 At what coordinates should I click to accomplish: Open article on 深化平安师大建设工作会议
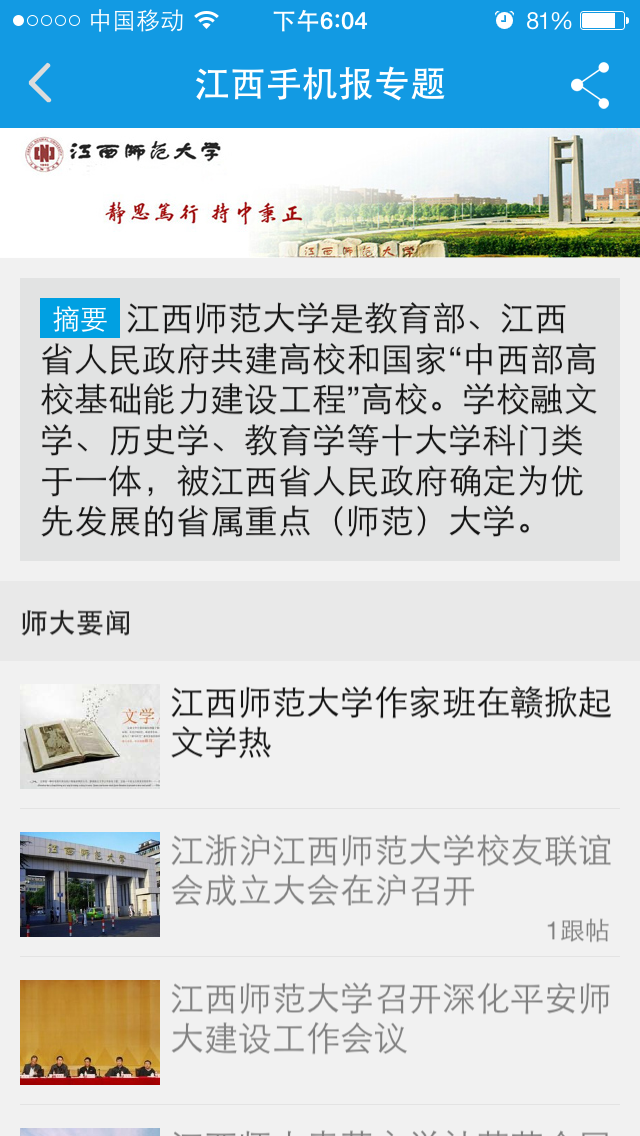click(x=320, y=1031)
